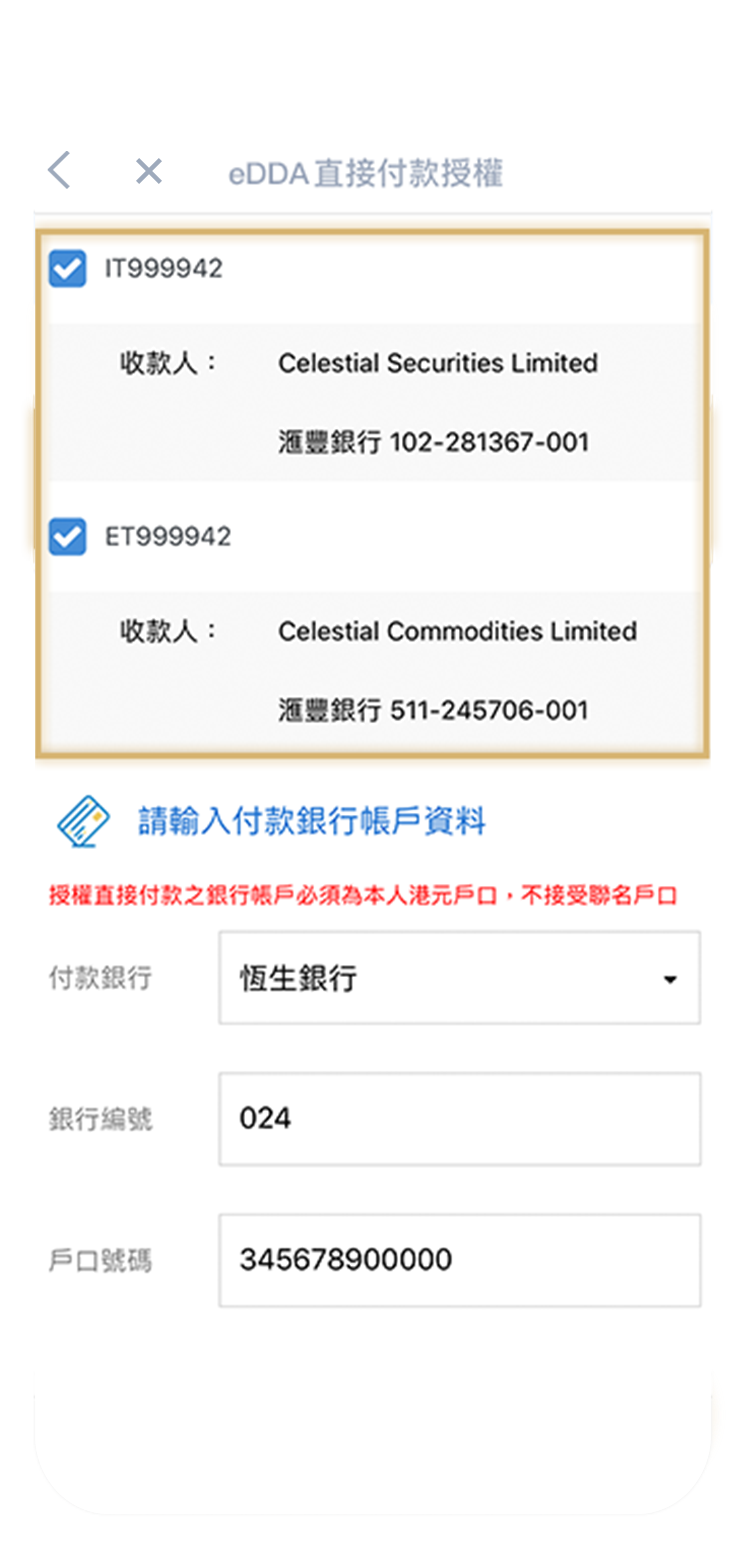The image size is (746, 1546).
Task: Uncheck the ET999942 account checkbox
Action: point(68,537)
